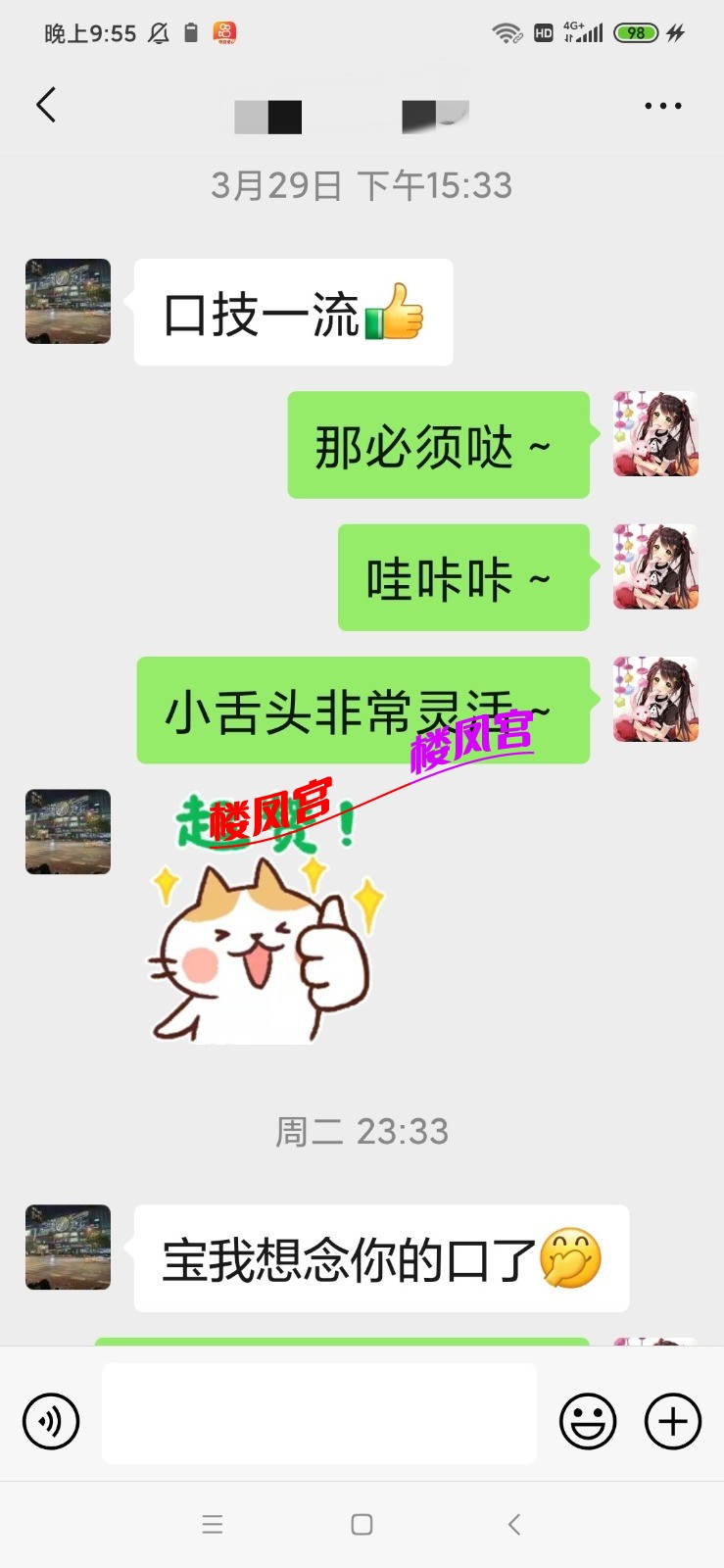Open the three-dot chat options menu
The width and height of the screenshot is (724, 1568).
point(663,106)
